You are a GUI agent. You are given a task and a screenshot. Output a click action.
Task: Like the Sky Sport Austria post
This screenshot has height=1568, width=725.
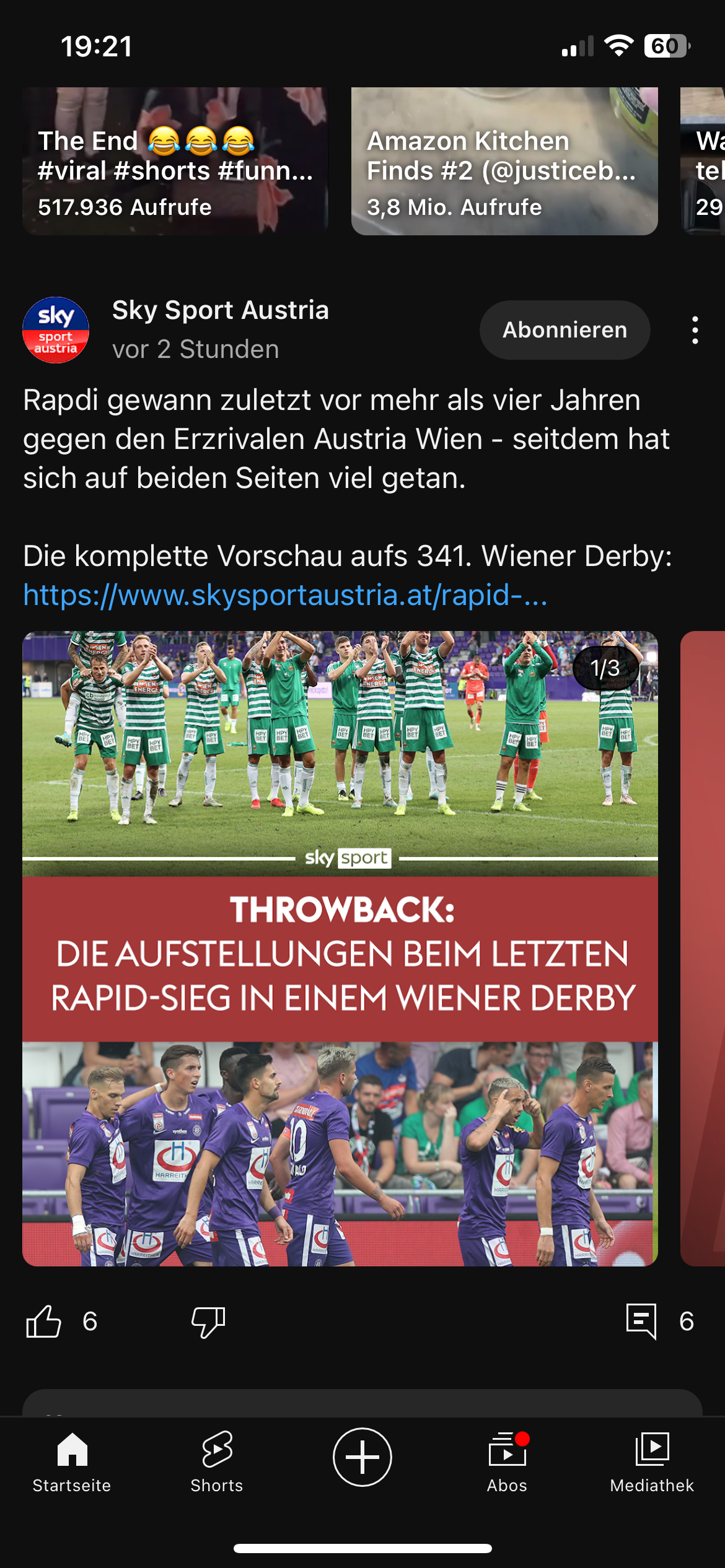point(44,1322)
